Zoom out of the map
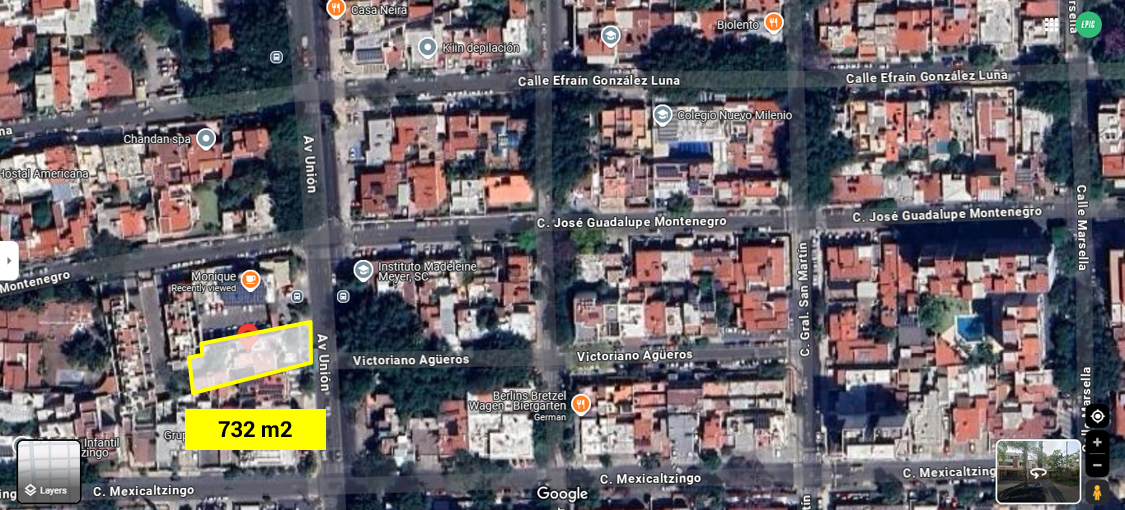The height and width of the screenshot is (510, 1125). pos(1097,465)
